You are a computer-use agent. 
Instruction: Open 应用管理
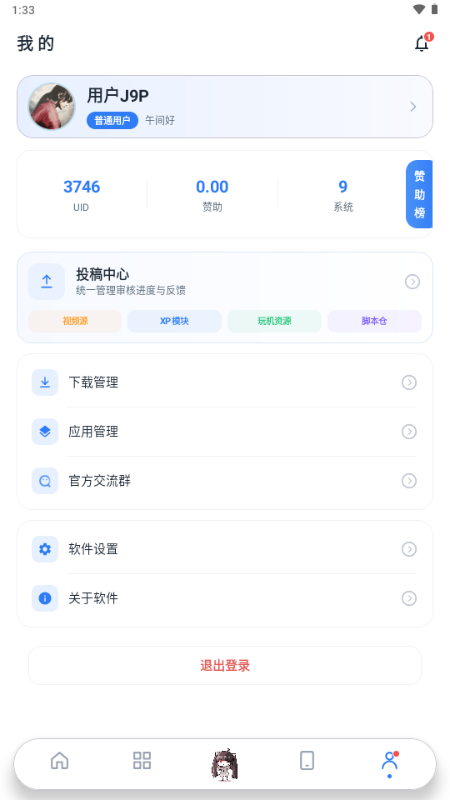(x=225, y=432)
